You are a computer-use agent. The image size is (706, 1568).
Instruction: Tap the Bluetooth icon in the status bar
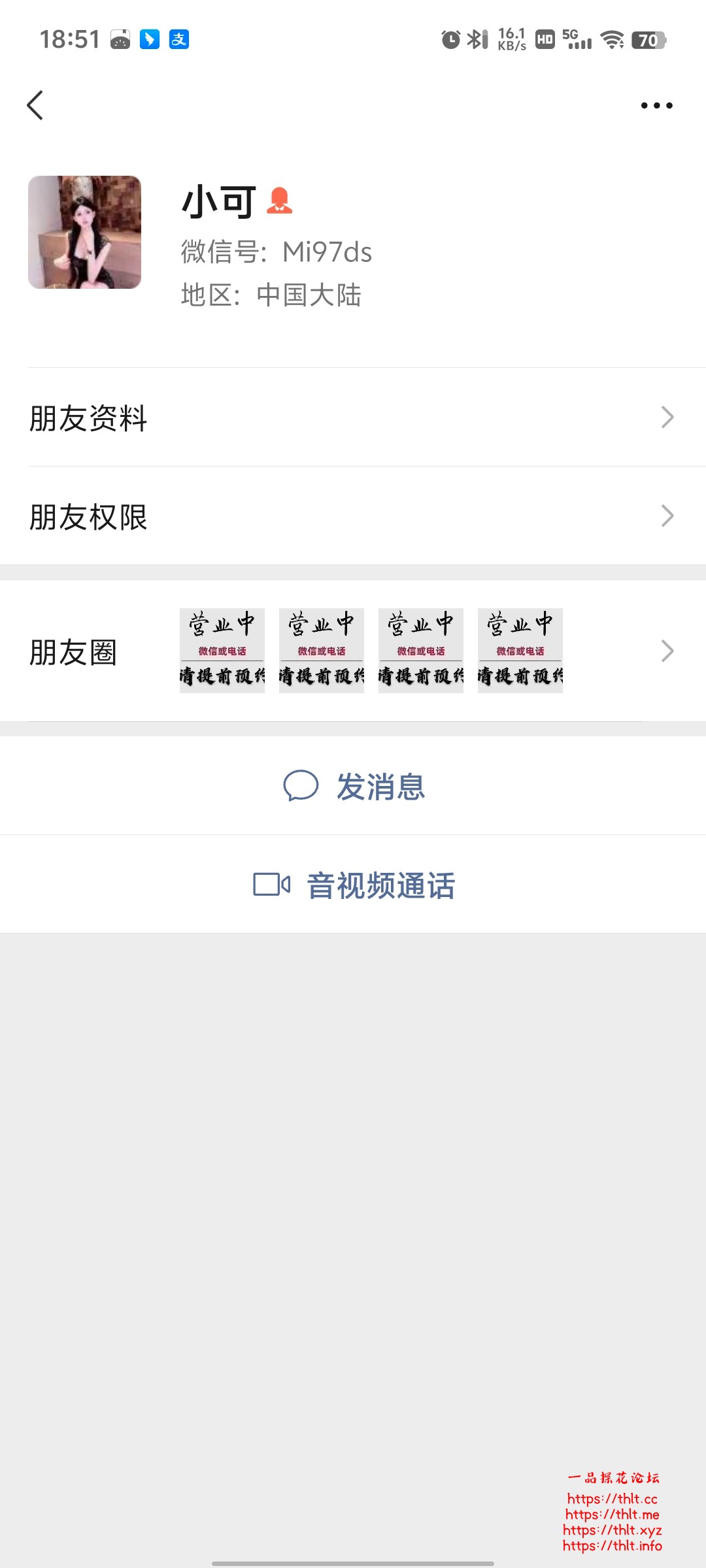pyautogui.click(x=475, y=41)
